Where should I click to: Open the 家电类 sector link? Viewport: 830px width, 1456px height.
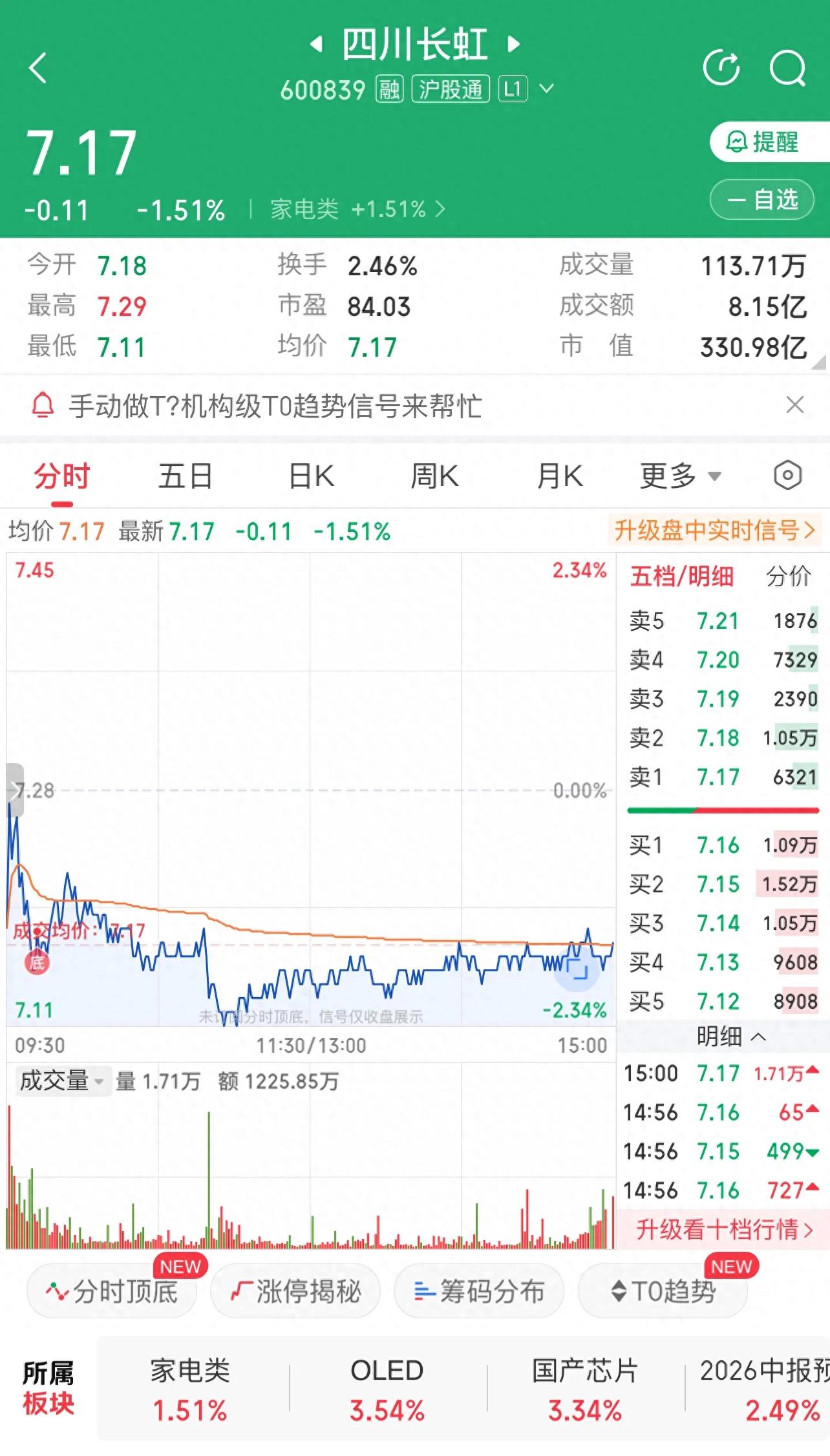[x=357, y=209]
